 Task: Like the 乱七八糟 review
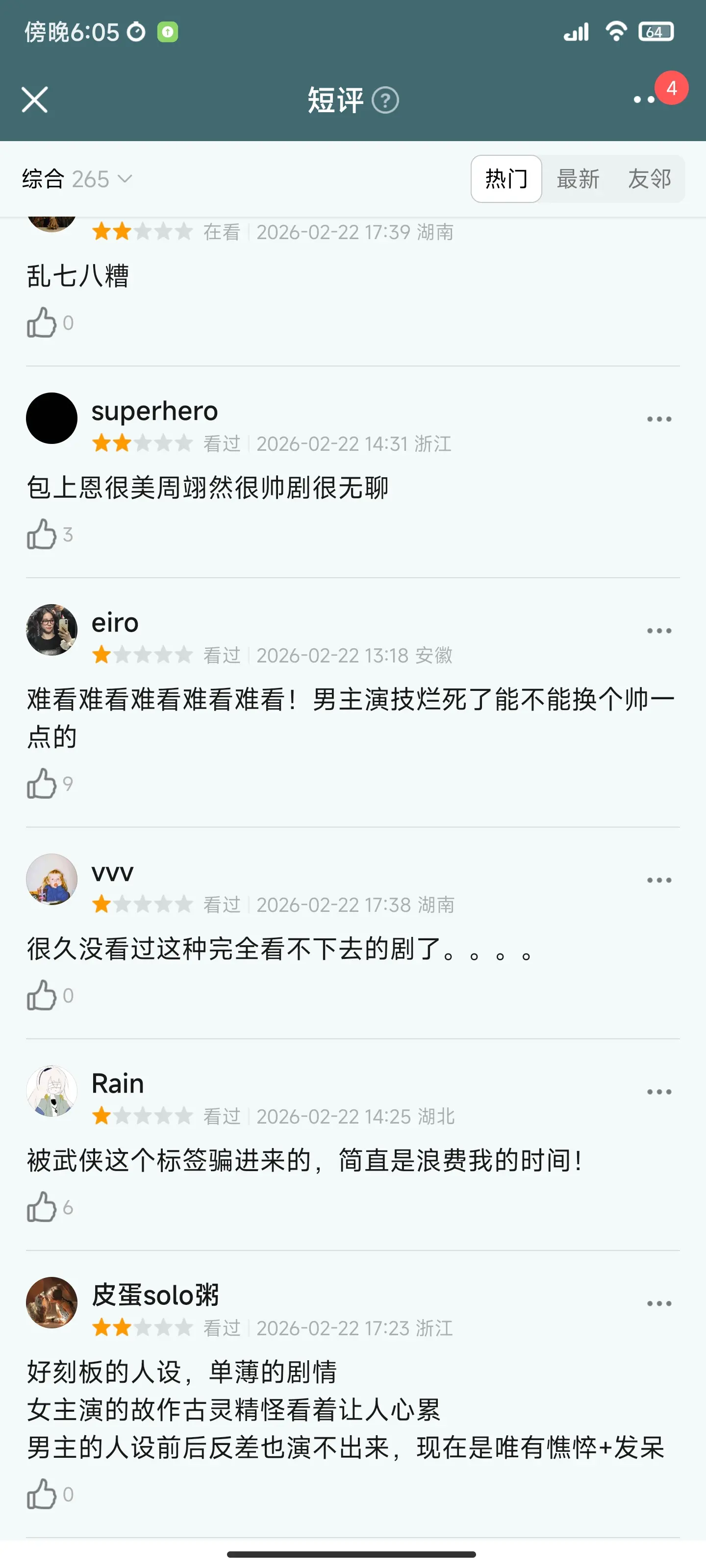point(41,322)
